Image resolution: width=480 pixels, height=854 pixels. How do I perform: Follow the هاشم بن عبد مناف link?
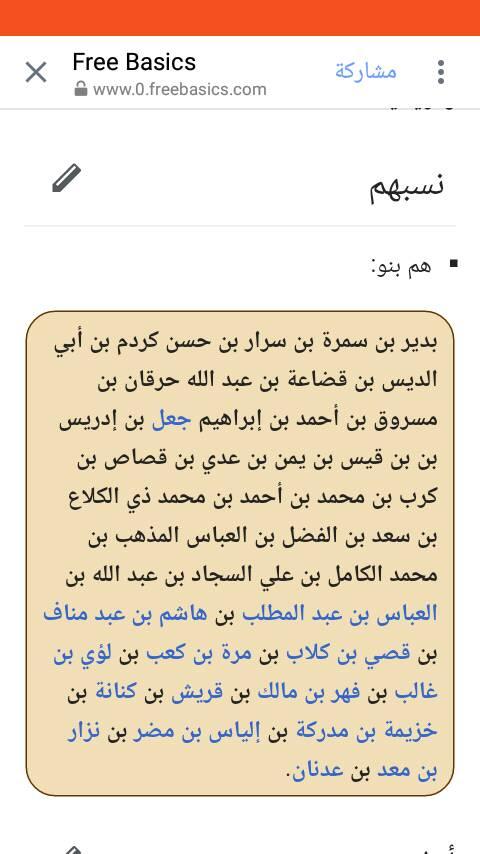click(125, 614)
